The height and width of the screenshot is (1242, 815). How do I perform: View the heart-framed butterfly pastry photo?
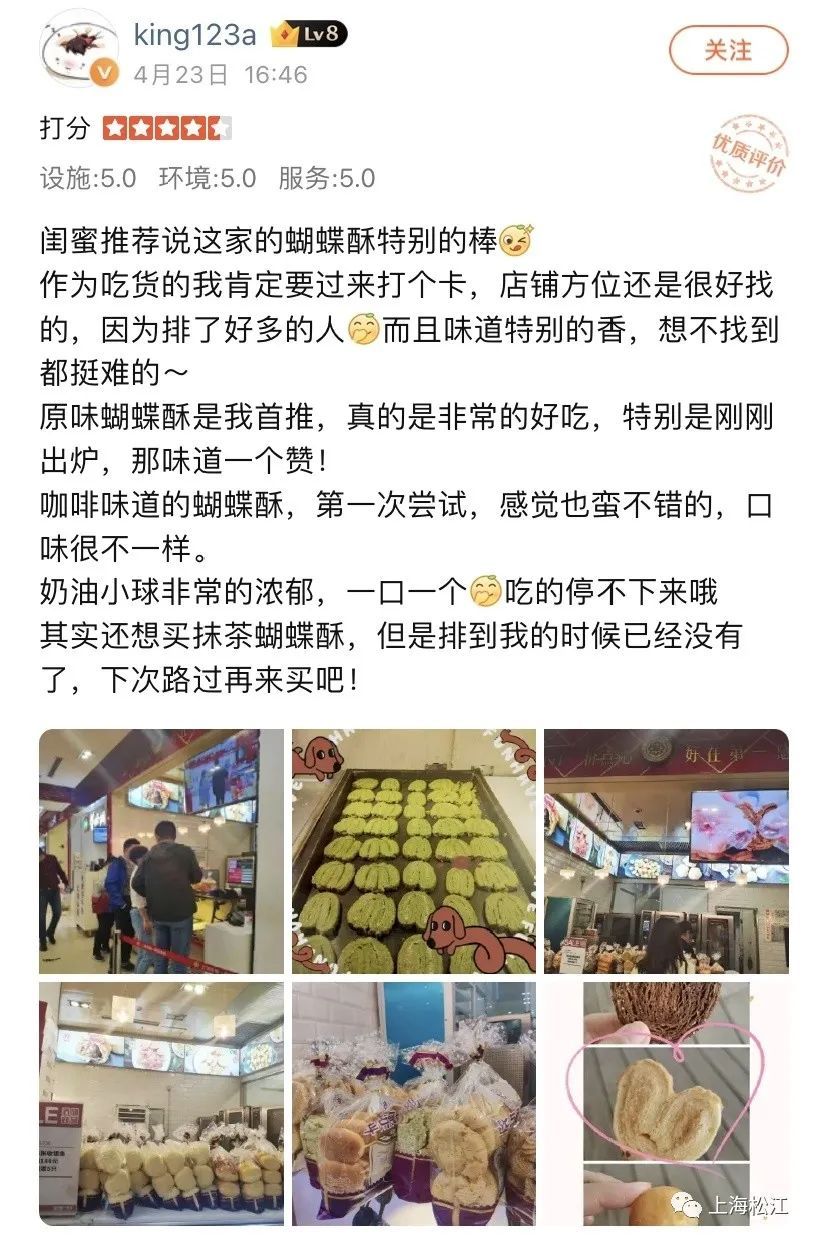click(666, 1104)
